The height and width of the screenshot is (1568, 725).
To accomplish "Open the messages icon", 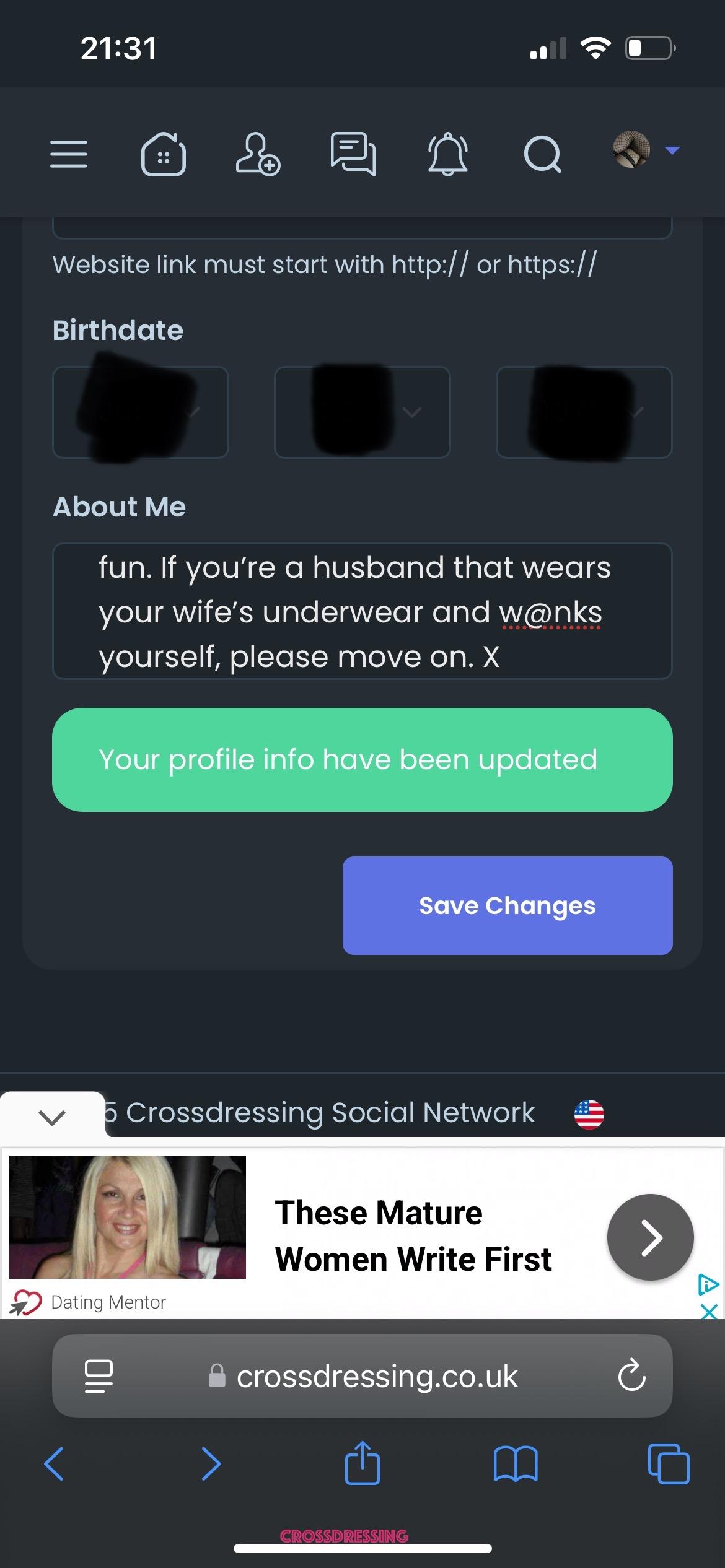I will (353, 154).
